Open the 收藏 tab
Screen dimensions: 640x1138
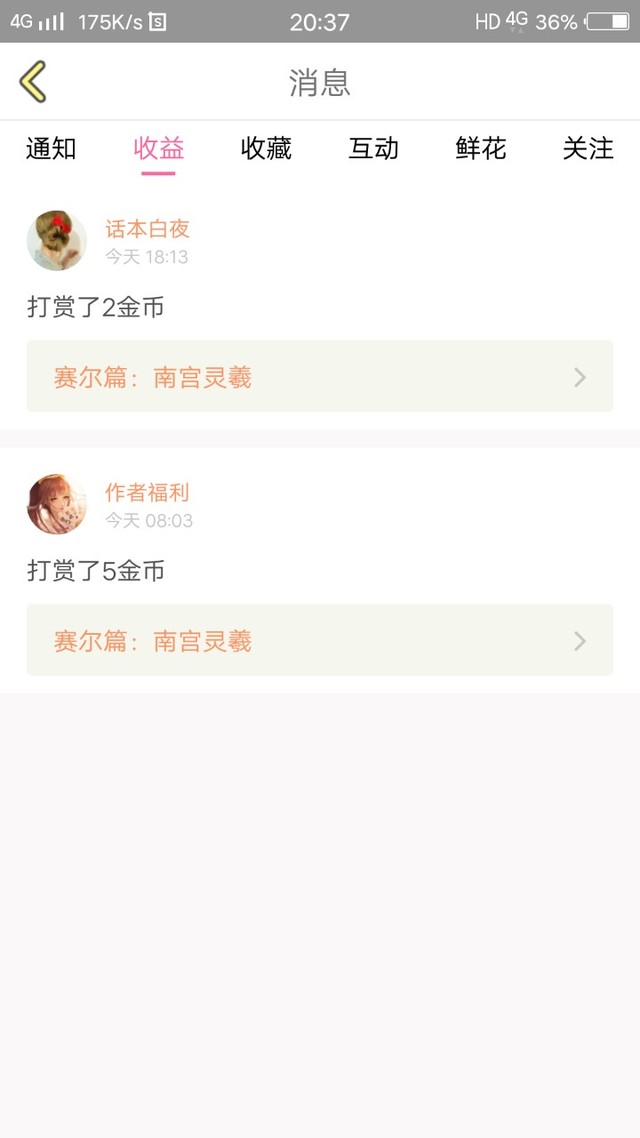coord(266,149)
